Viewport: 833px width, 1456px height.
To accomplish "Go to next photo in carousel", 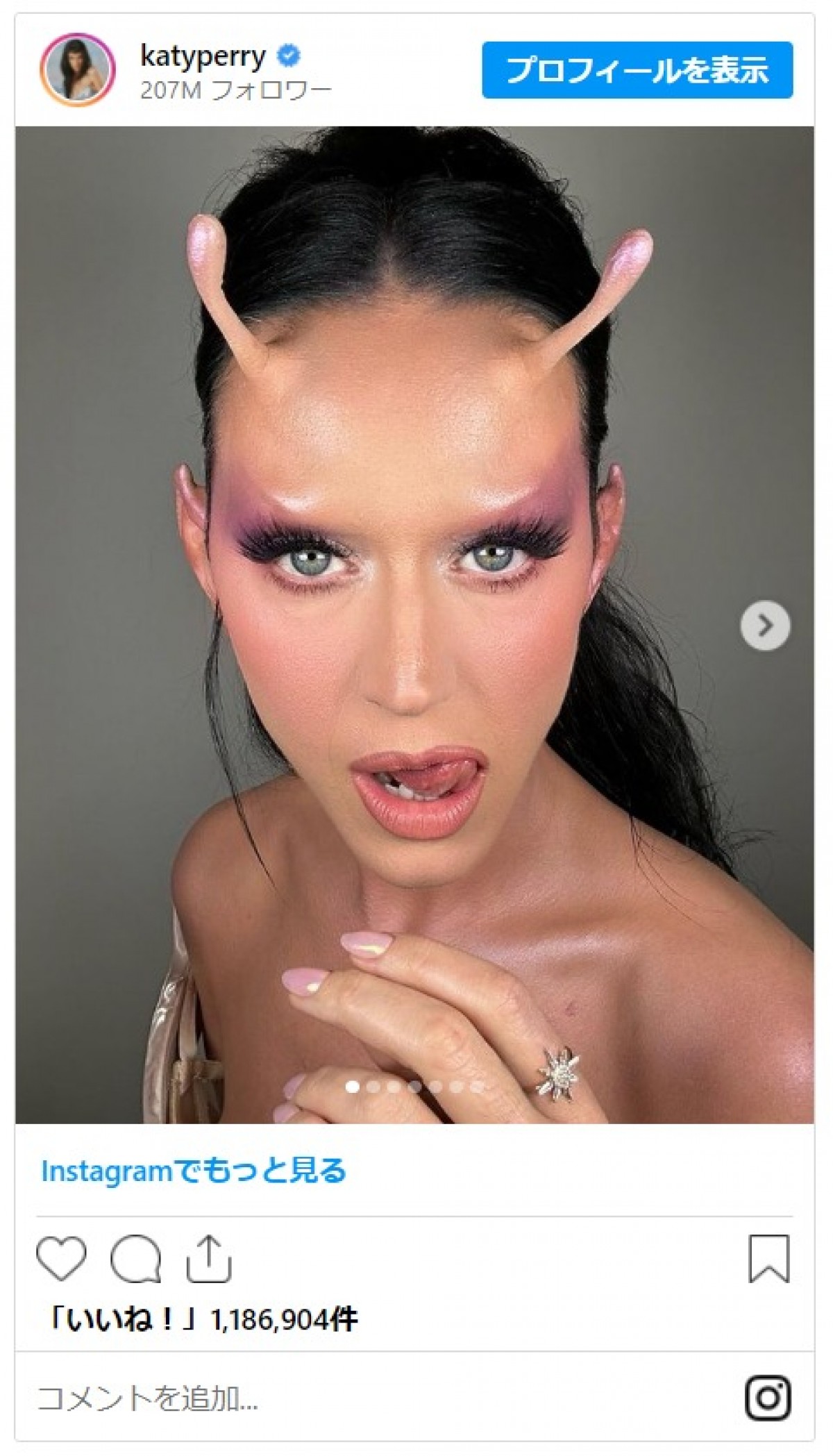I will pyautogui.click(x=764, y=625).
